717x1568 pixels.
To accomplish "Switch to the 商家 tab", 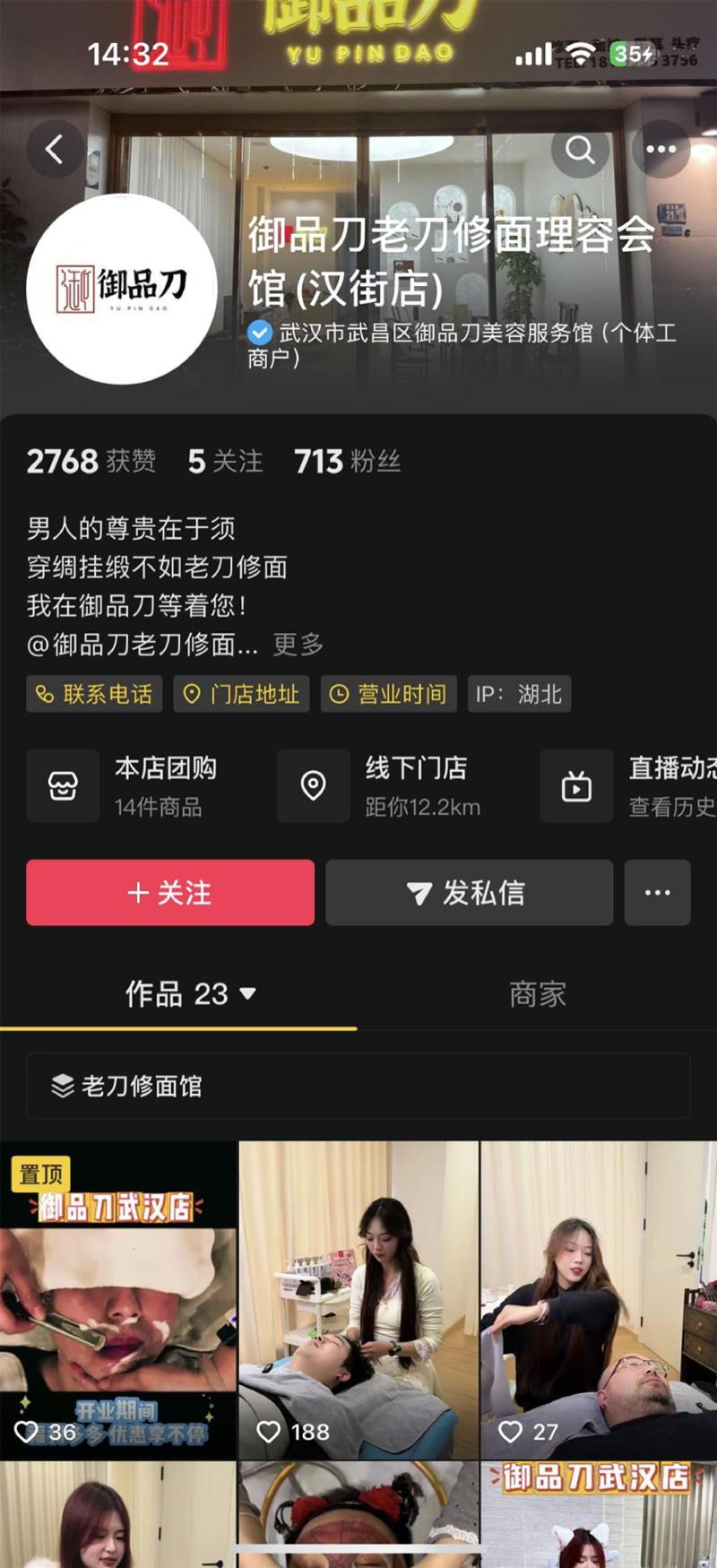I will tap(538, 993).
